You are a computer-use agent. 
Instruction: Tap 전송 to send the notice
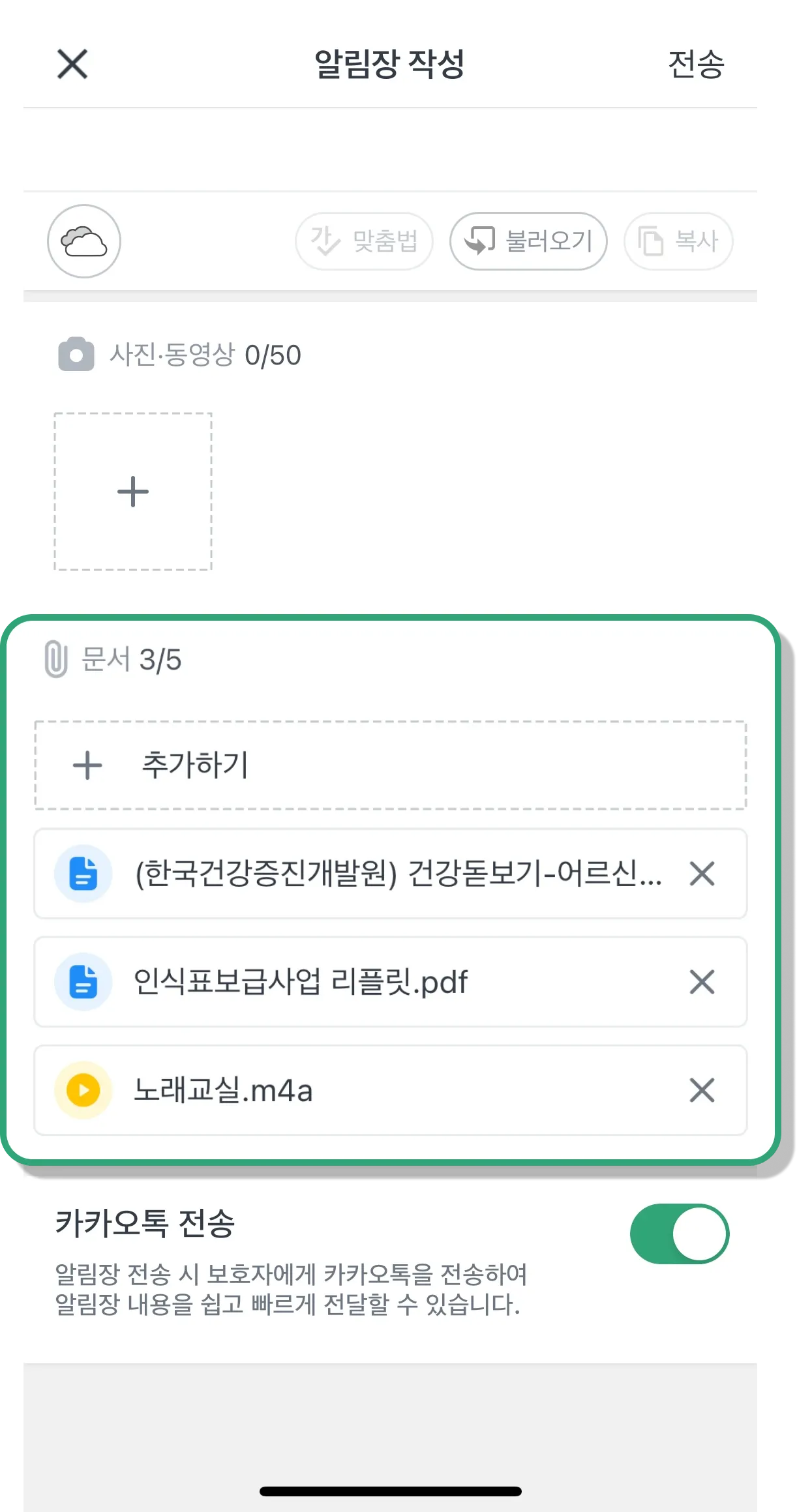point(696,65)
